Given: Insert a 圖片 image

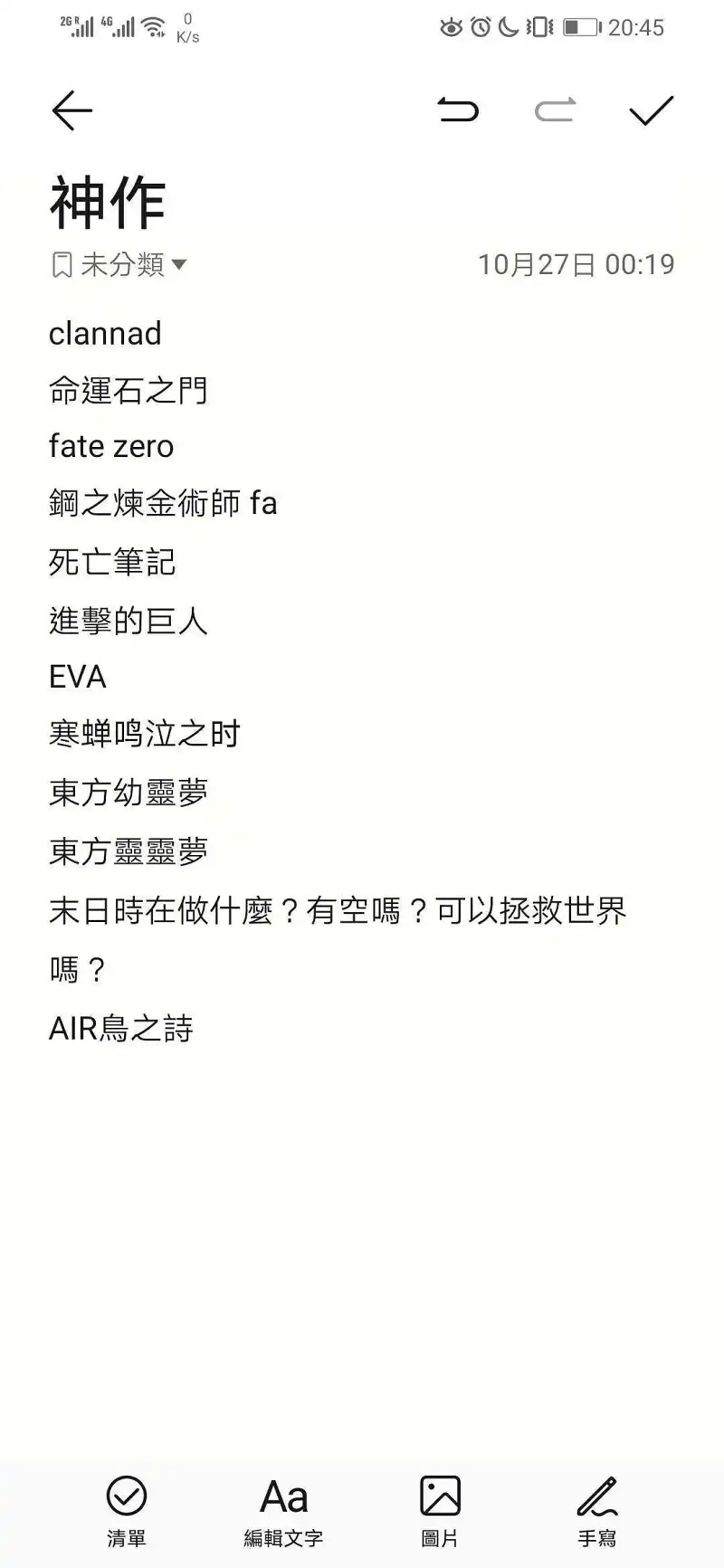Looking at the screenshot, I should click(440, 1511).
